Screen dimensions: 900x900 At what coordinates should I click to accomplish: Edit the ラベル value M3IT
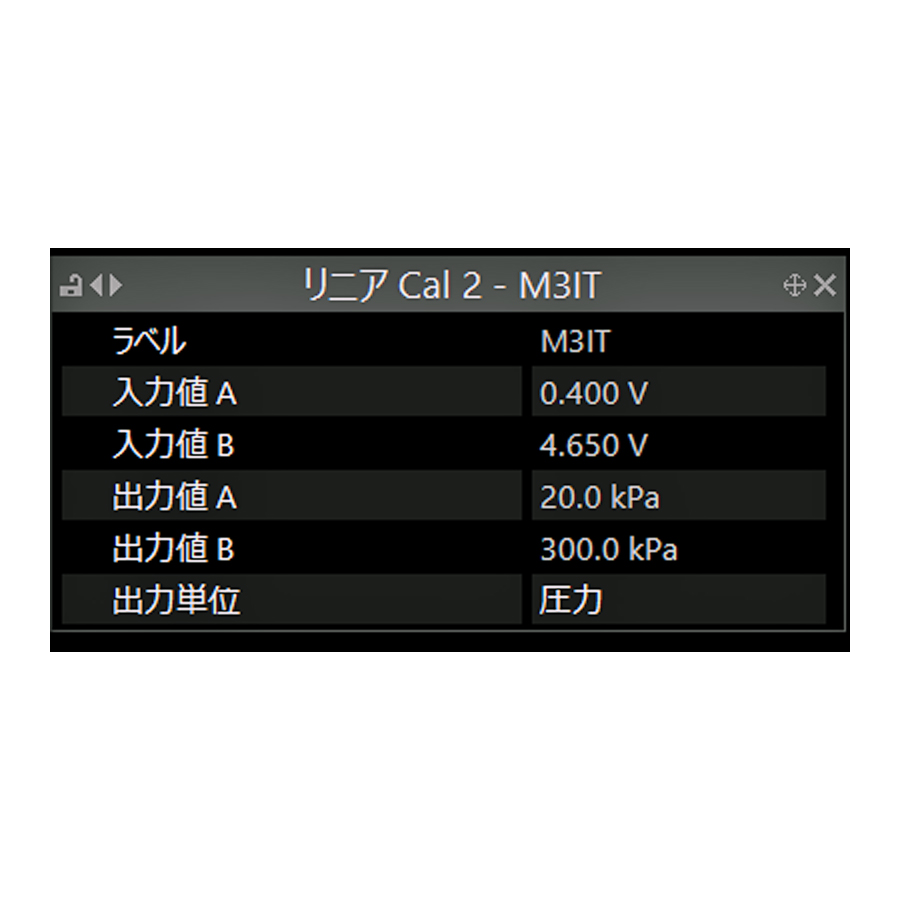pos(677,341)
